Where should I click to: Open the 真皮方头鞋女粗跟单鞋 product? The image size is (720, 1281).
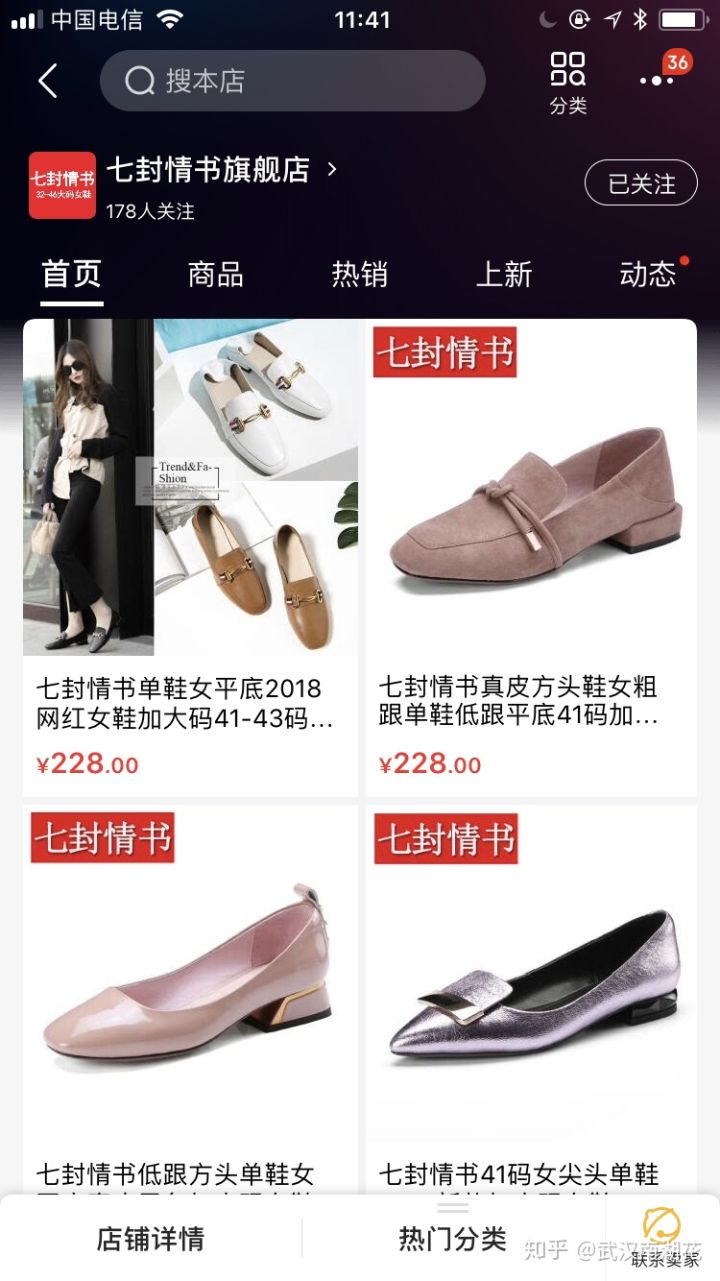pos(531,556)
